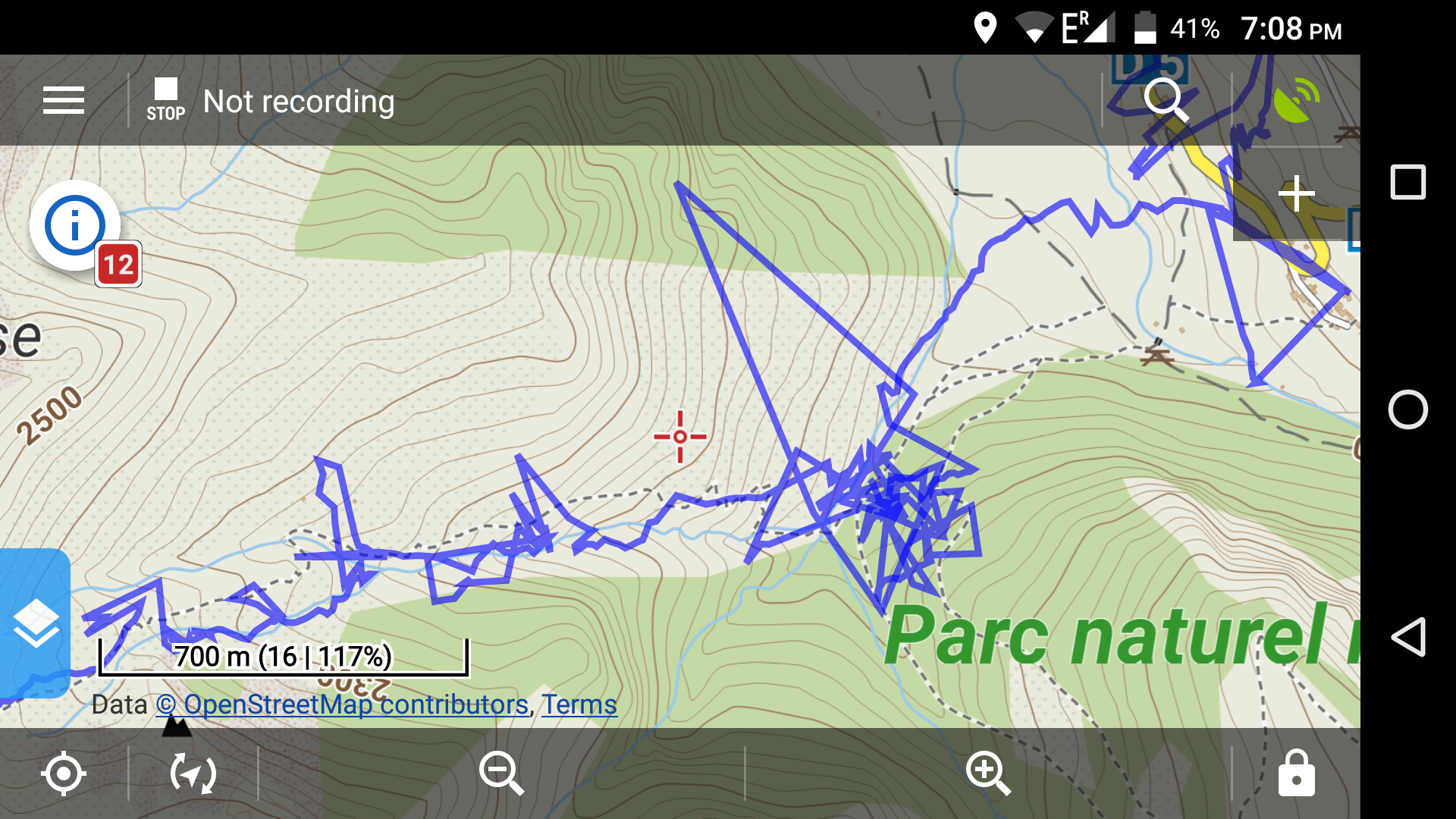Screen dimensions: 1456x819
Task: Open the map layers panel
Action: [35, 623]
